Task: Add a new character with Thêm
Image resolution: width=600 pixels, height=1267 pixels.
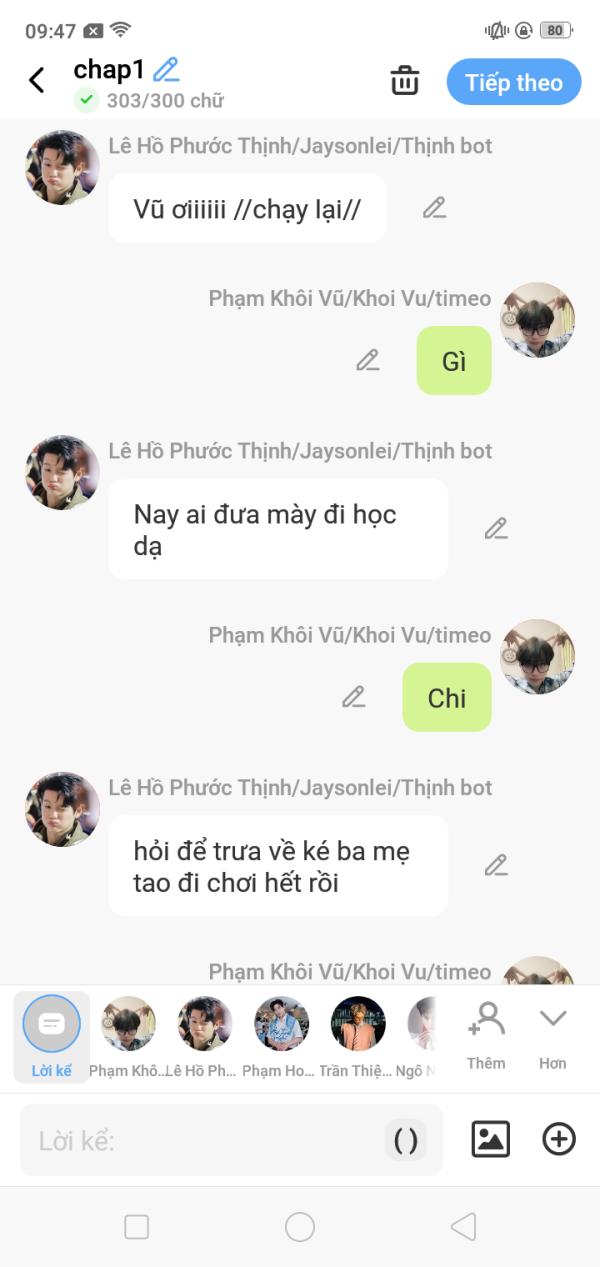Action: tap(486, 1037)
